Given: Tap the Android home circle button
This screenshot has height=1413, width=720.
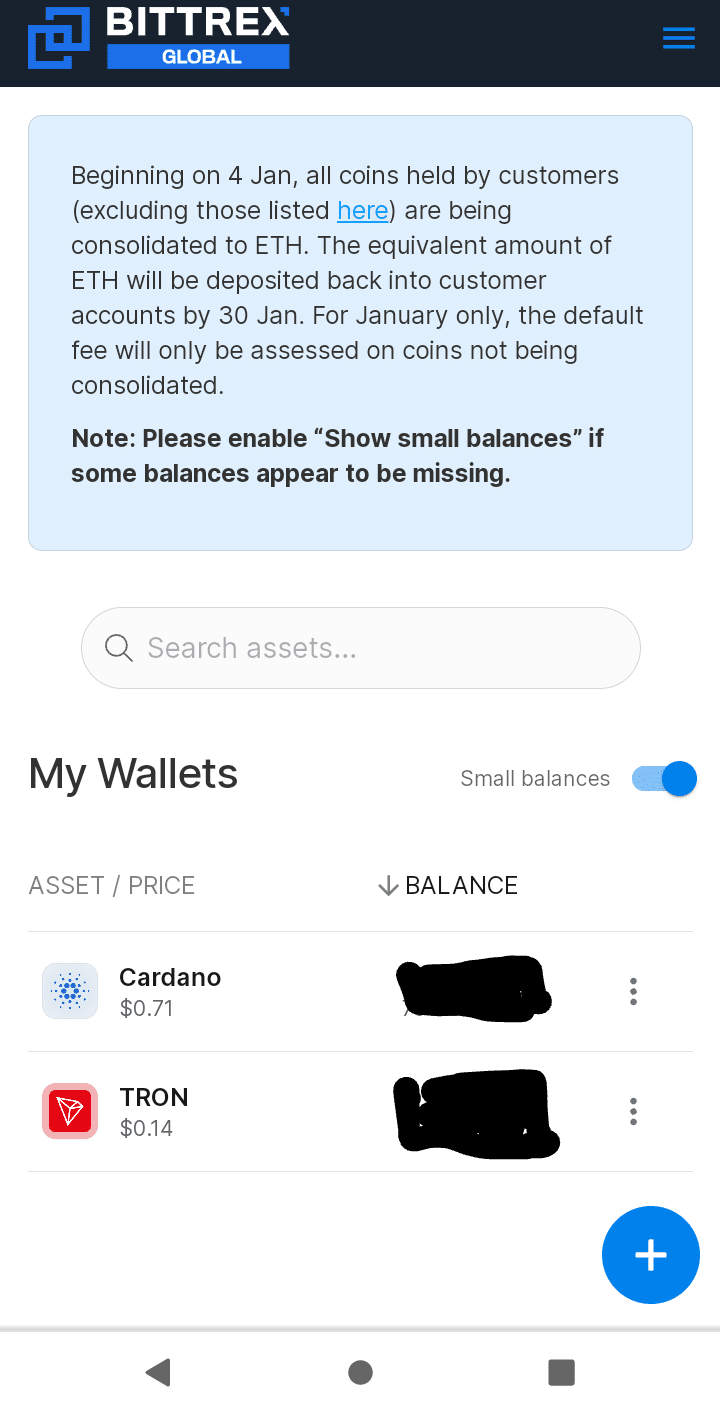Looking at the screenshot, I should pos(360,1372).
